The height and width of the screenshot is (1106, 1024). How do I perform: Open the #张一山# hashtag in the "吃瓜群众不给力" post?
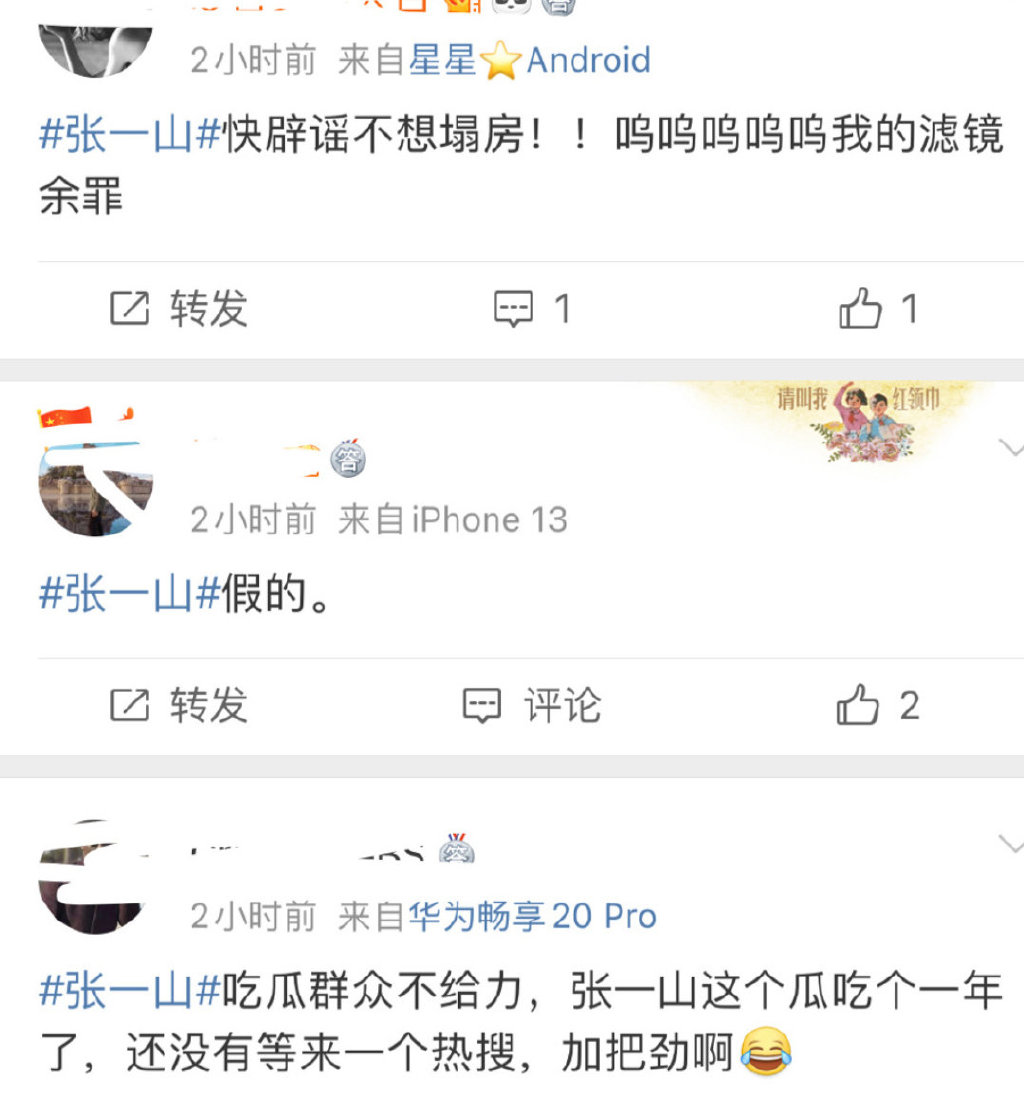[x=129, y=991]
